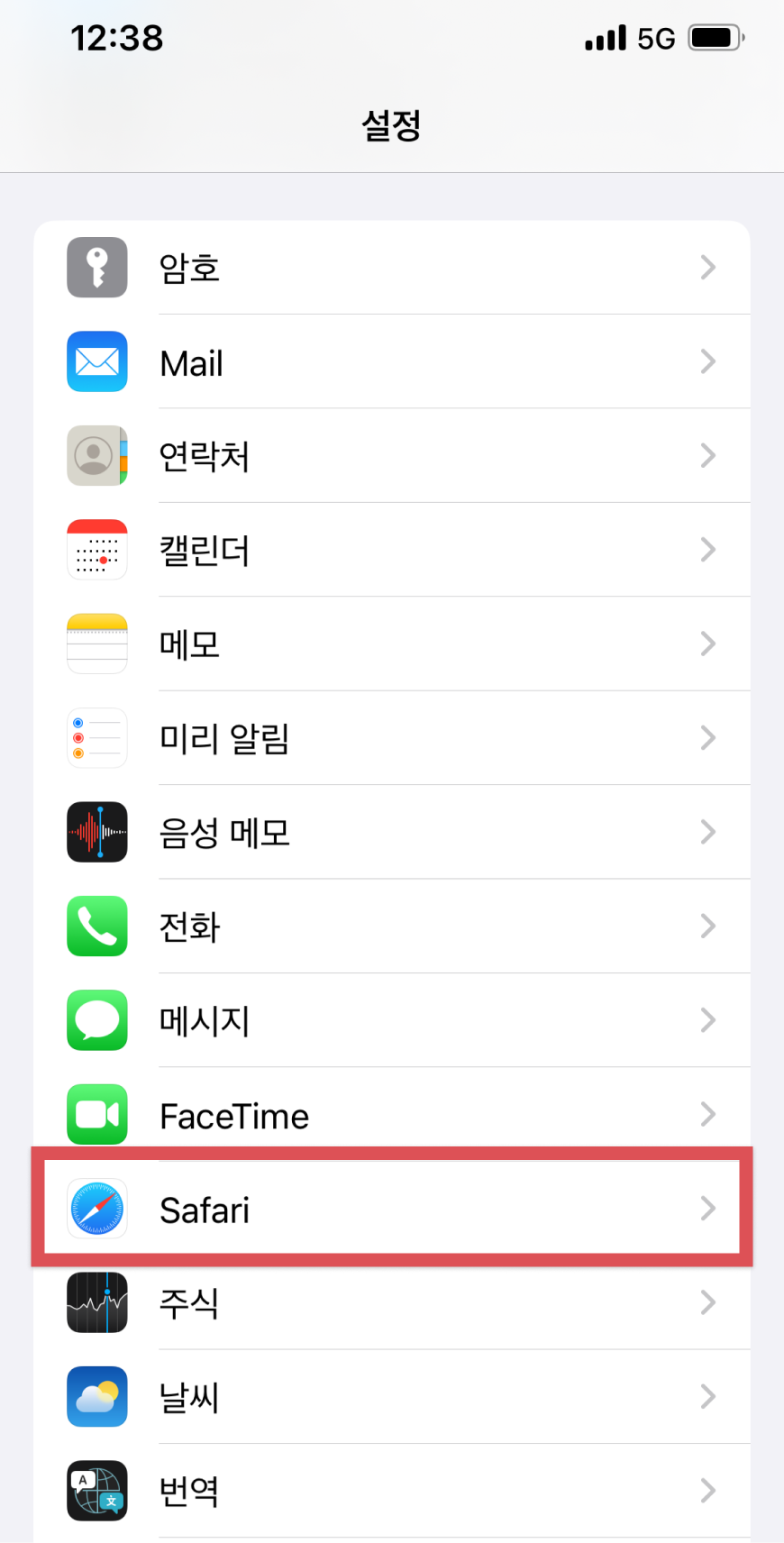Go to 연락처 settings
Viewport: 784px width, 1543px height.
(392, 456)
